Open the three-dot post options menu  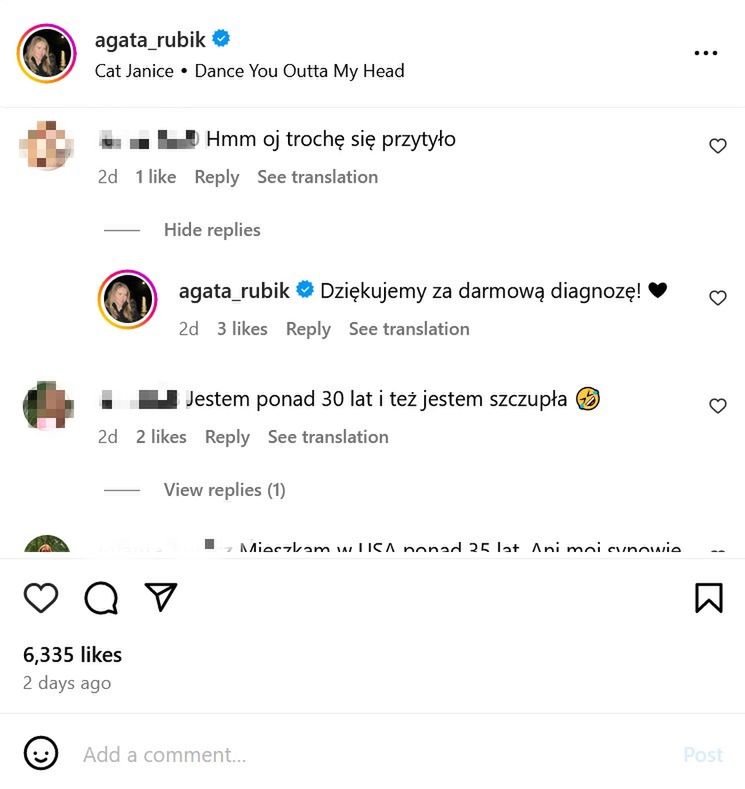tap(706, 53)
